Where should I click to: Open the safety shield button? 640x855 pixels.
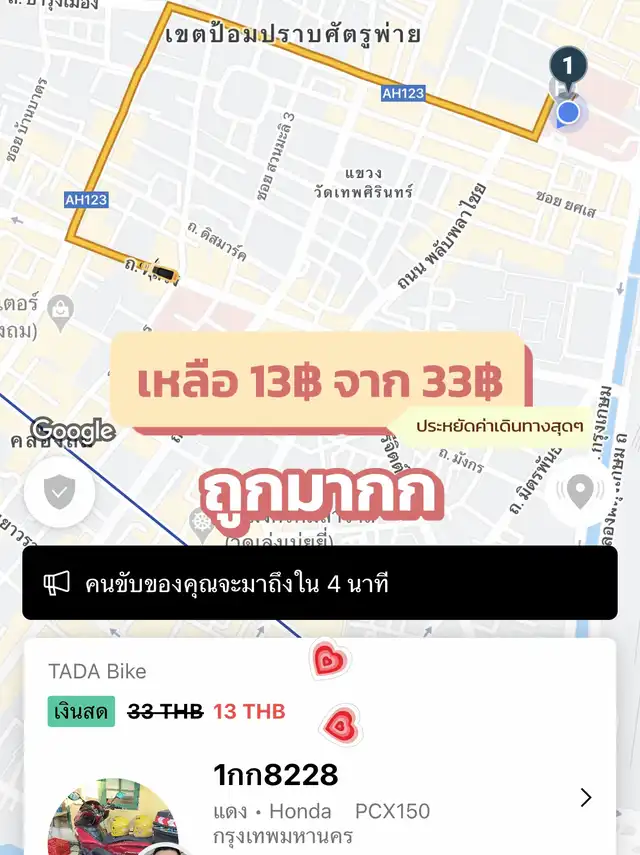coord(59,492)
